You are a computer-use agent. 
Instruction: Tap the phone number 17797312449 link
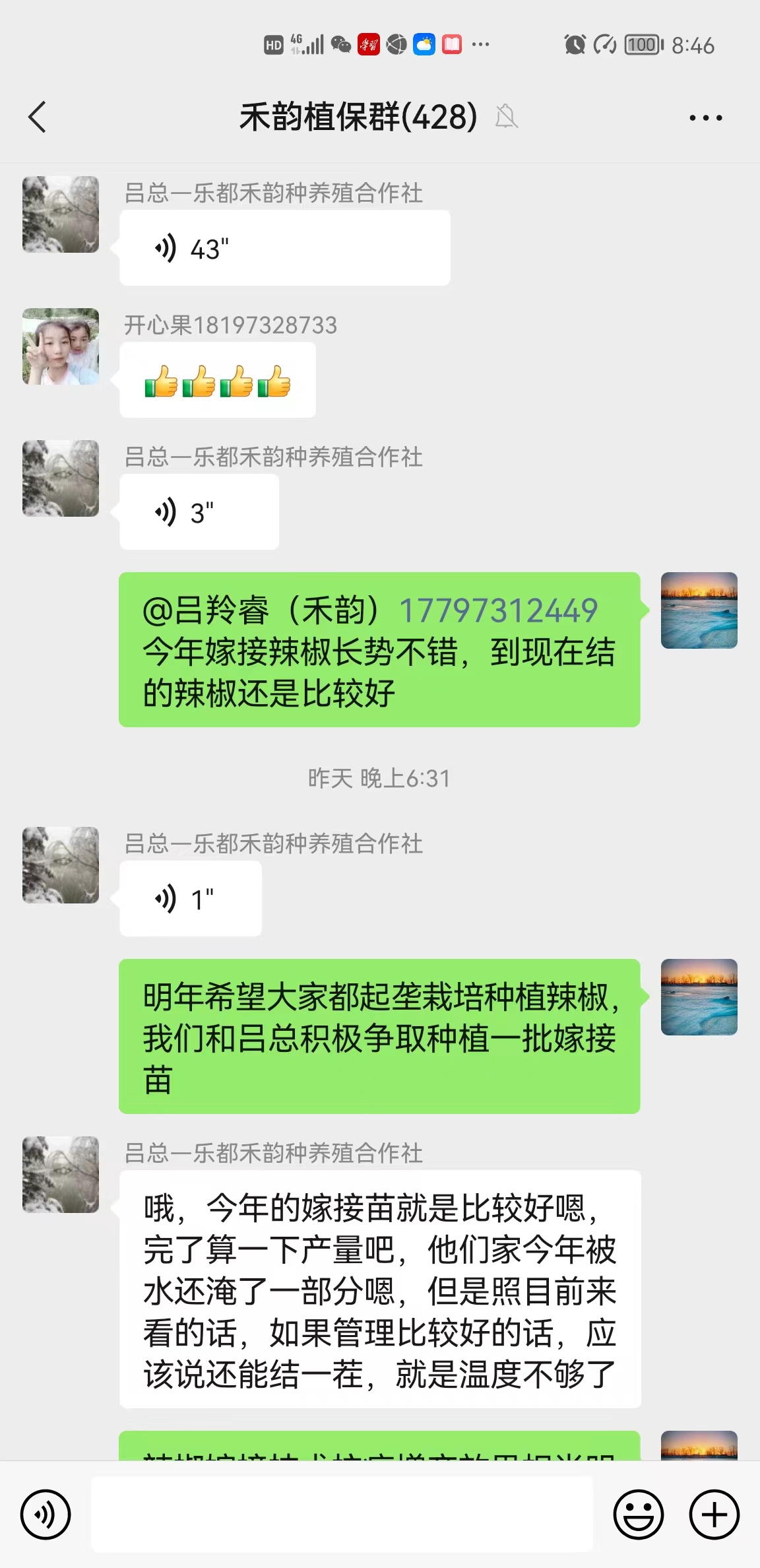pos(498,610)
